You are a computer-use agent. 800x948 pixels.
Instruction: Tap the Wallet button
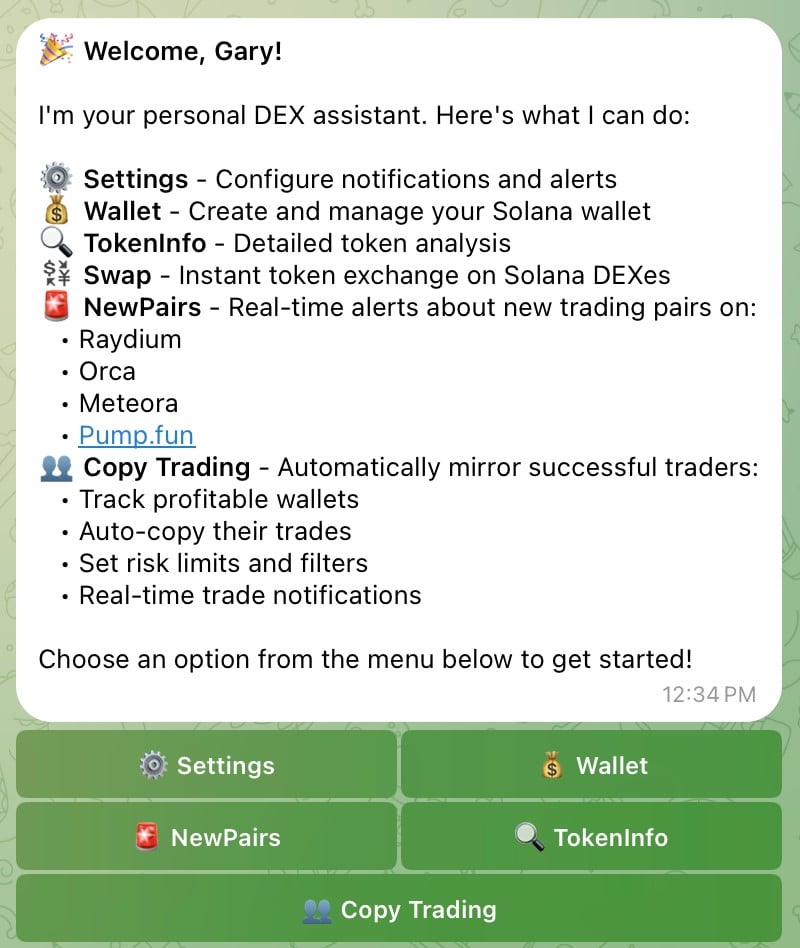(x=591, y=765)
